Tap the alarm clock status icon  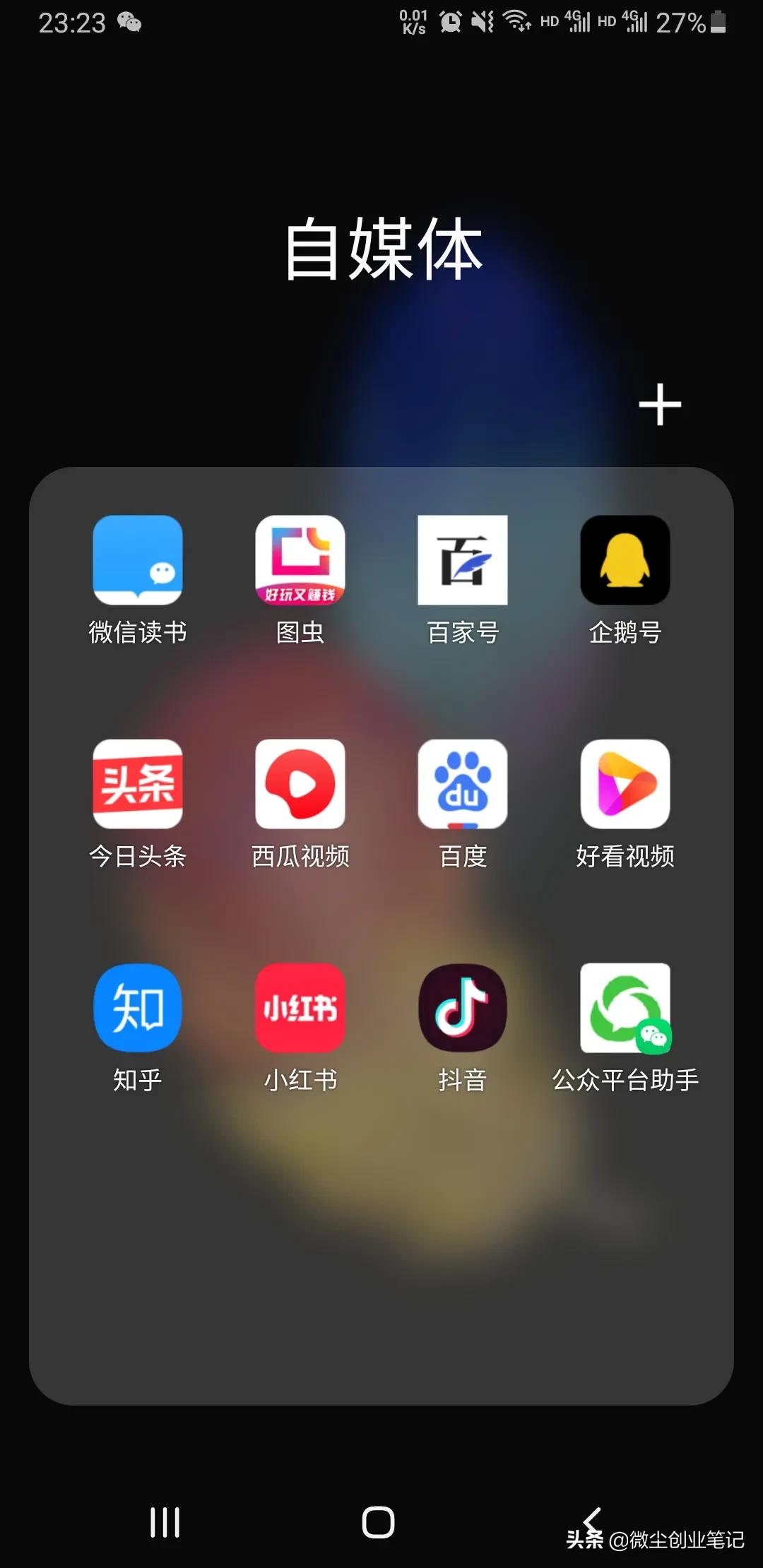(450, 21)
